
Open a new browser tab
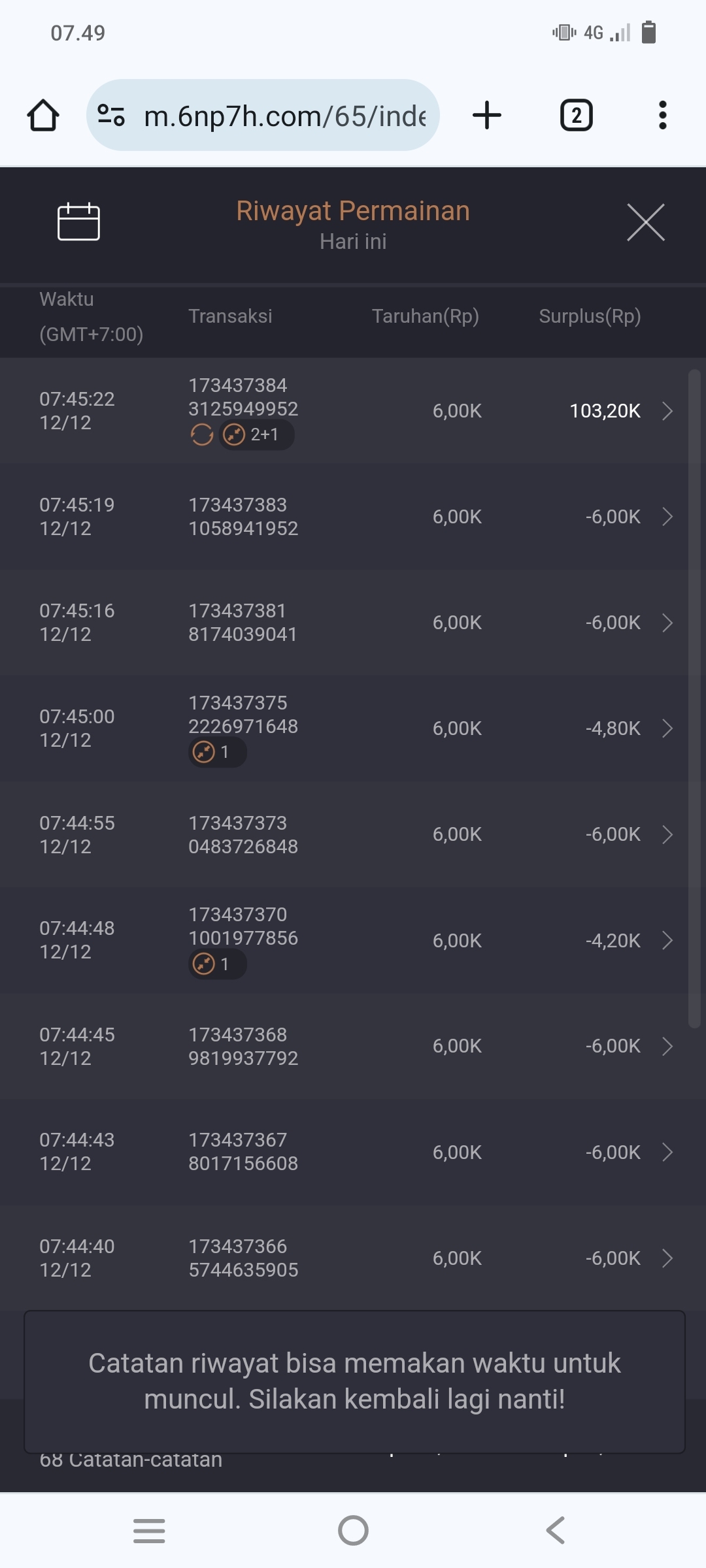(x=487, y=116)
